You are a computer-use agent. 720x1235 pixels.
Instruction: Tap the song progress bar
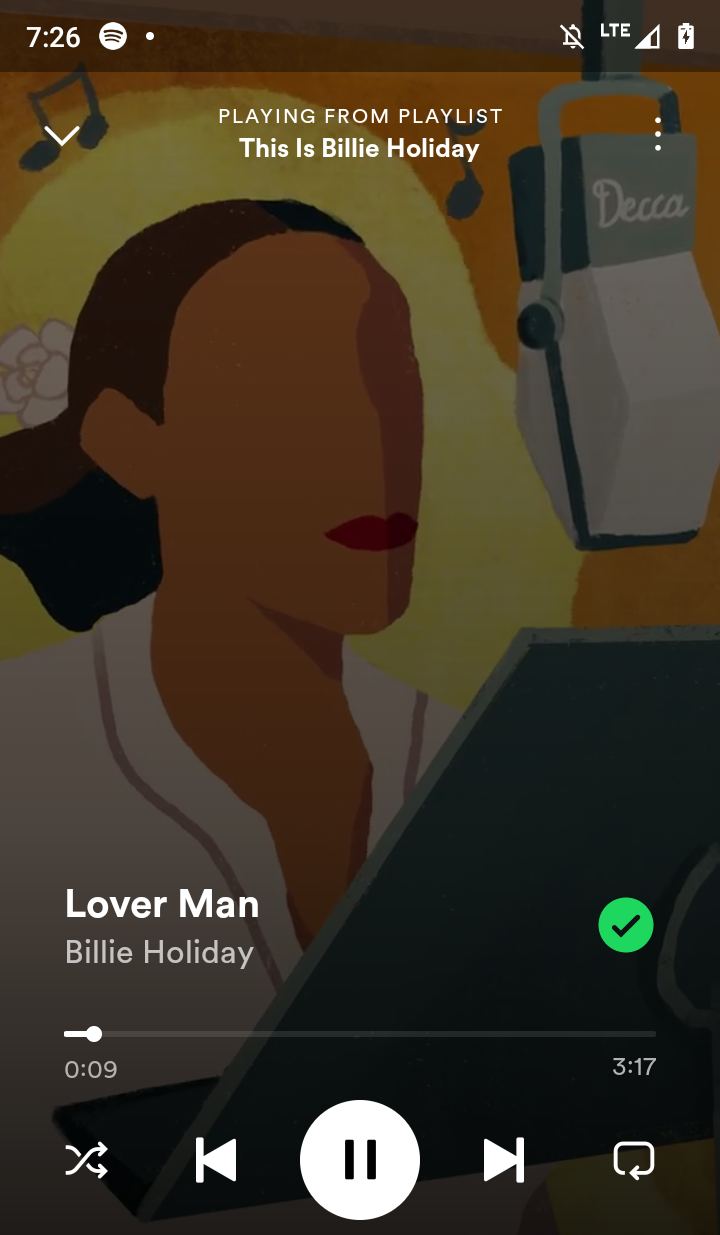click(360, 1034)
